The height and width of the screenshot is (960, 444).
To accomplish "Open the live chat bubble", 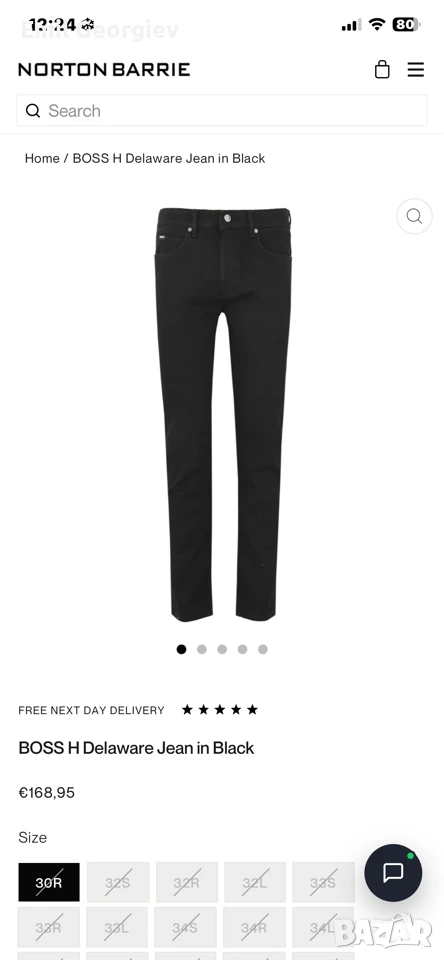I will tap(393, 872).
